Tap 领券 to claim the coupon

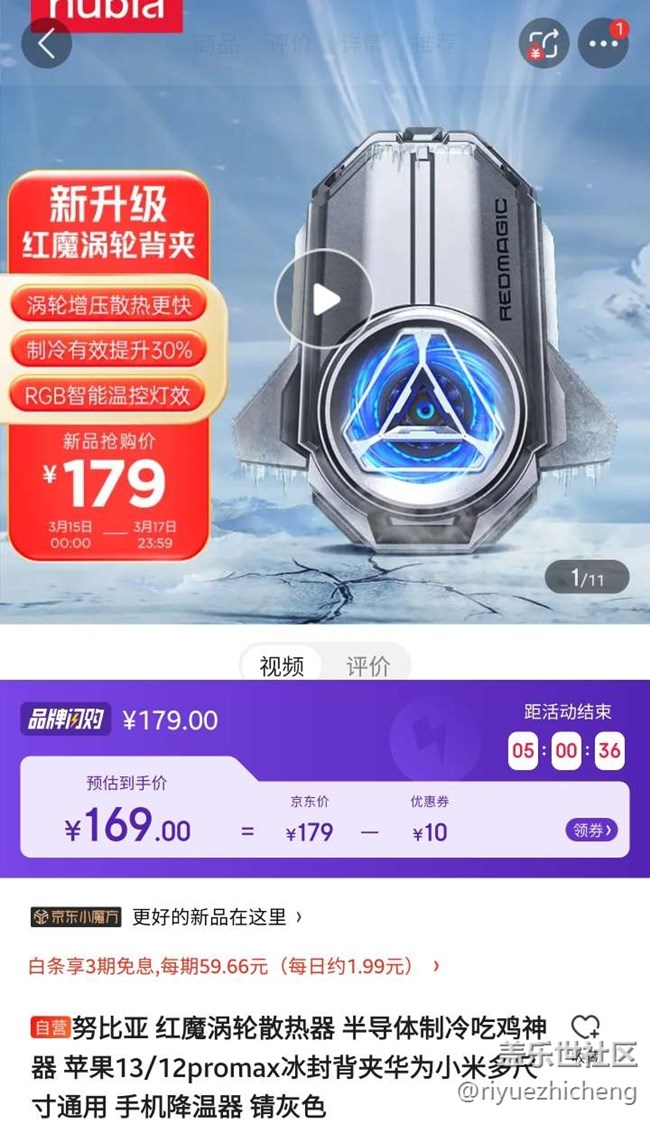coord(592,830)
